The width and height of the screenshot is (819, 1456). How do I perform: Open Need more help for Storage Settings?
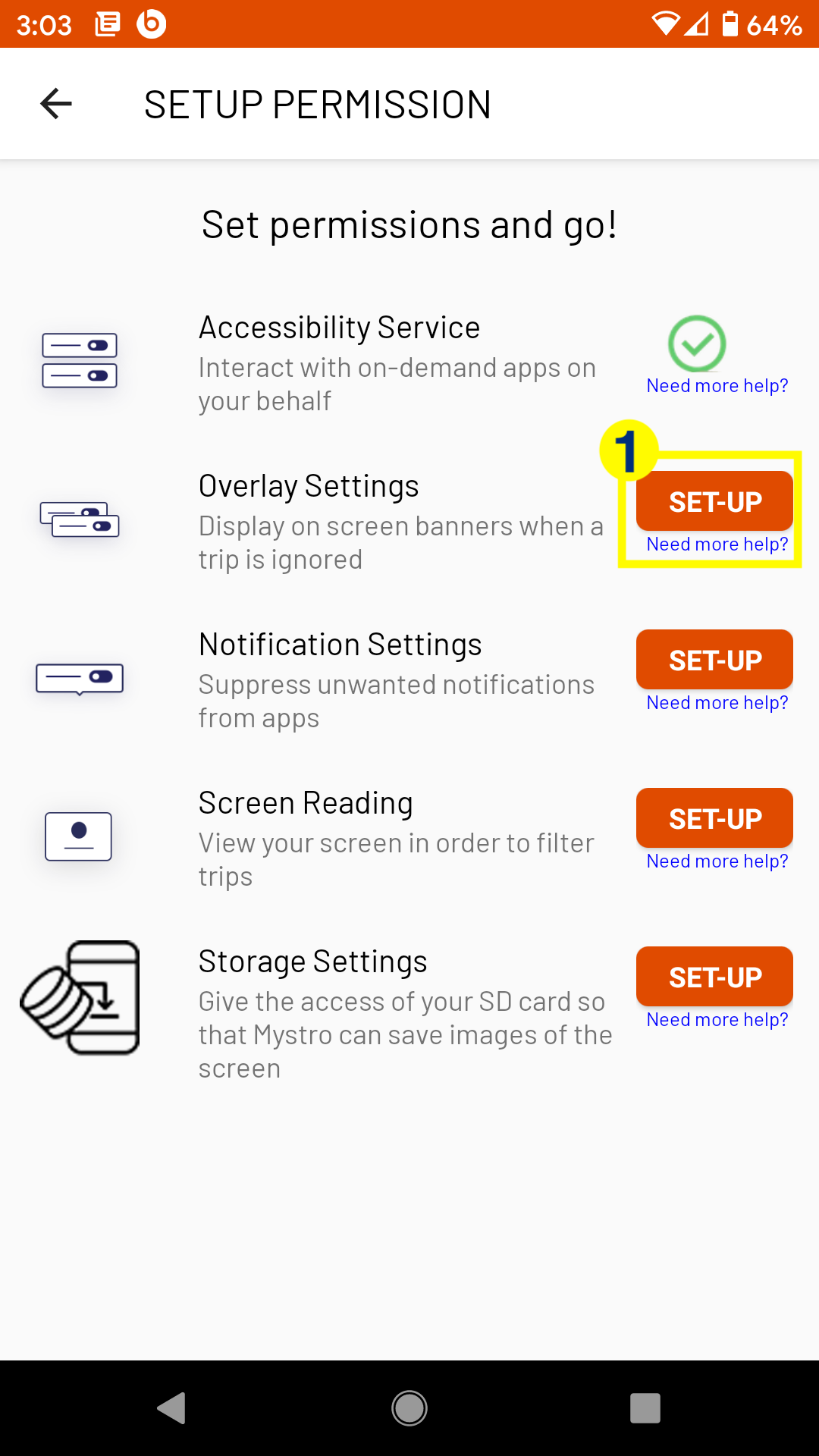pos(717,1020)
